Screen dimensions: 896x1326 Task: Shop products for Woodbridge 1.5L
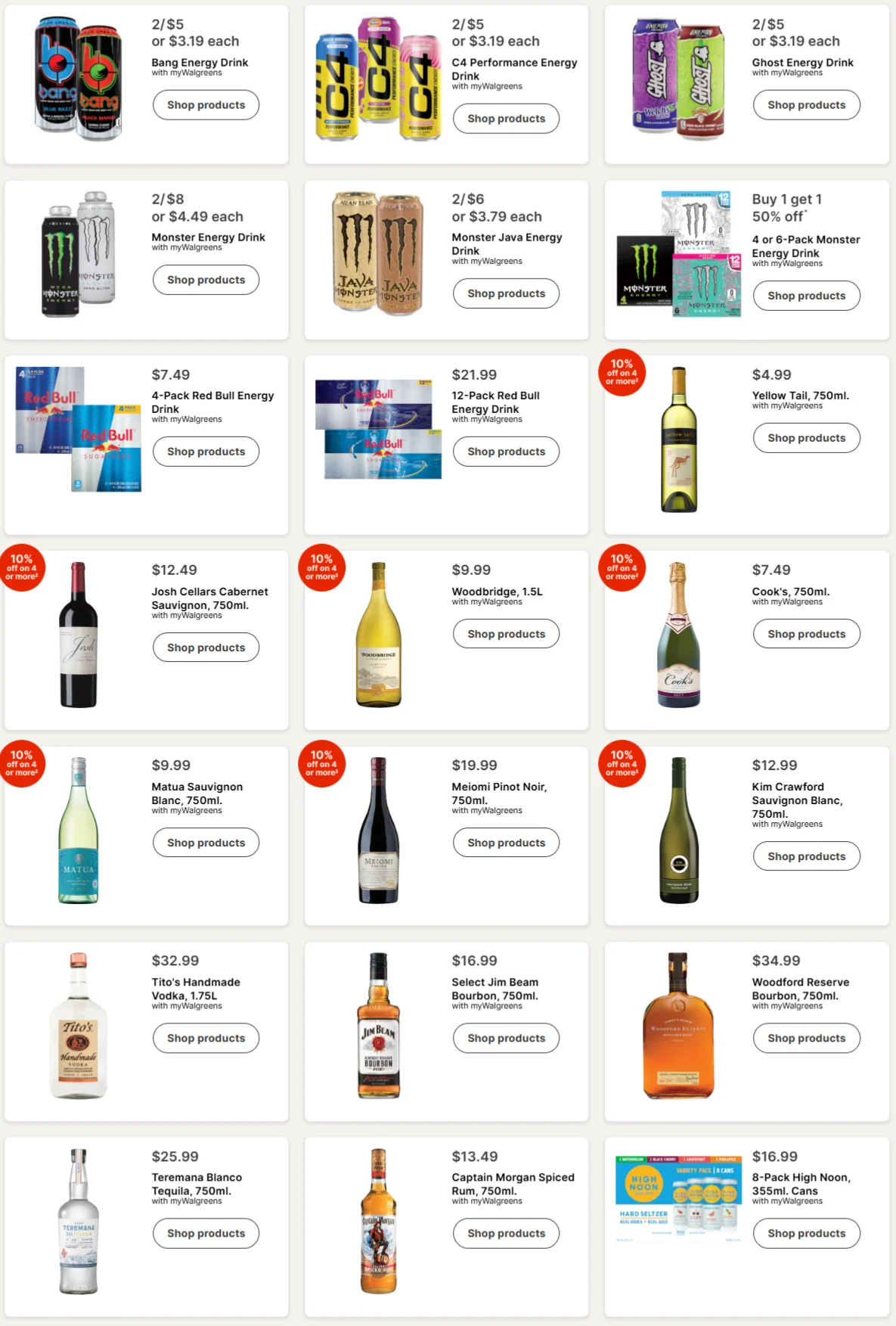point(506,634)
